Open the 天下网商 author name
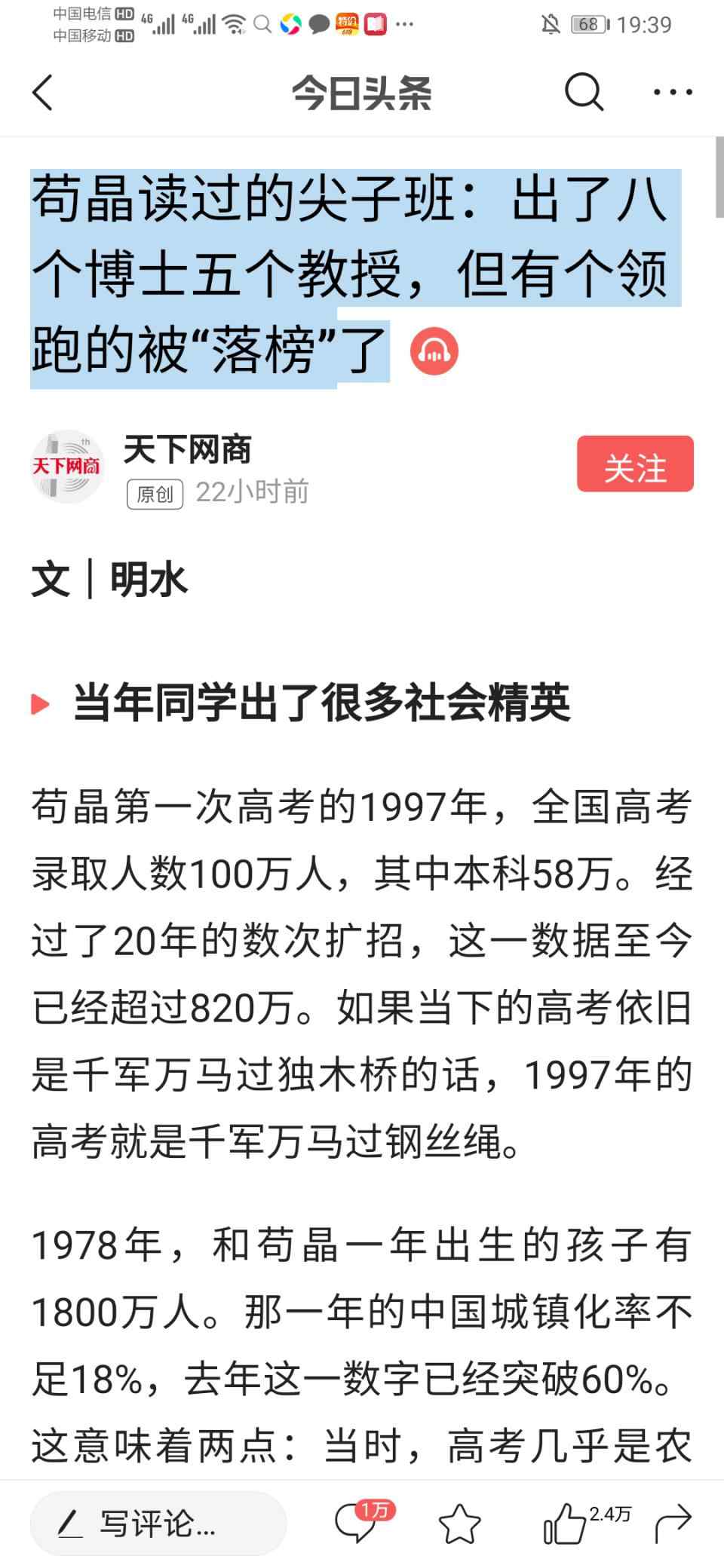The height and width of the screenshot is (1568, 724). 187,450
